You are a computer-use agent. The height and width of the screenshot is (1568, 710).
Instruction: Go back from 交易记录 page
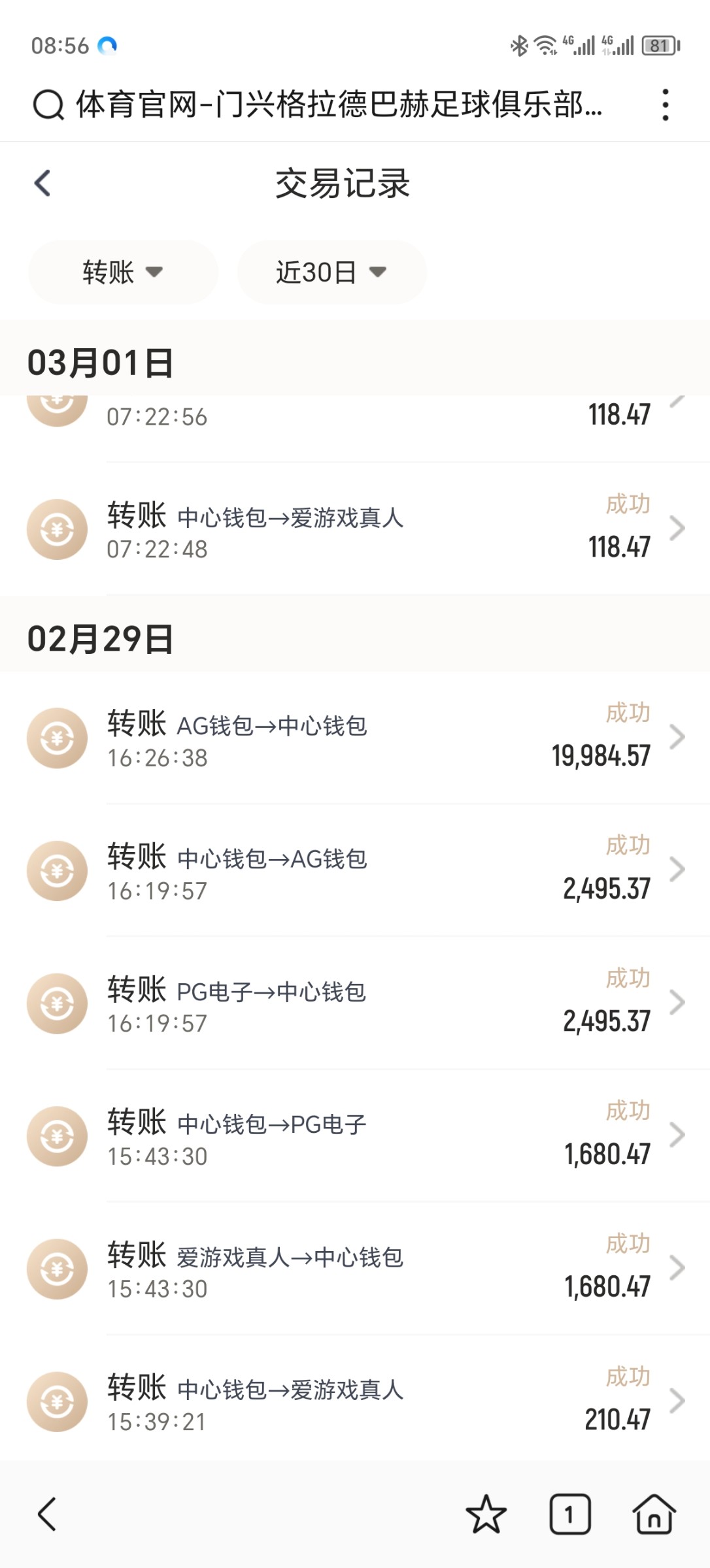[42, 183]
